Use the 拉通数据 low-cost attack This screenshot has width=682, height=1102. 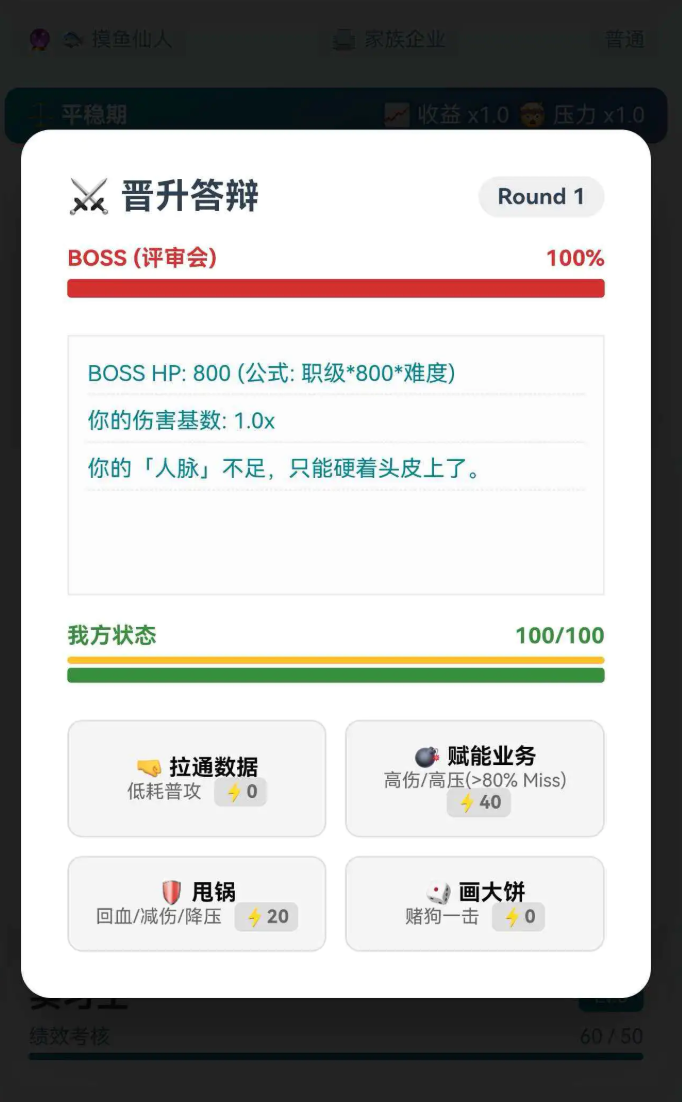196,778
